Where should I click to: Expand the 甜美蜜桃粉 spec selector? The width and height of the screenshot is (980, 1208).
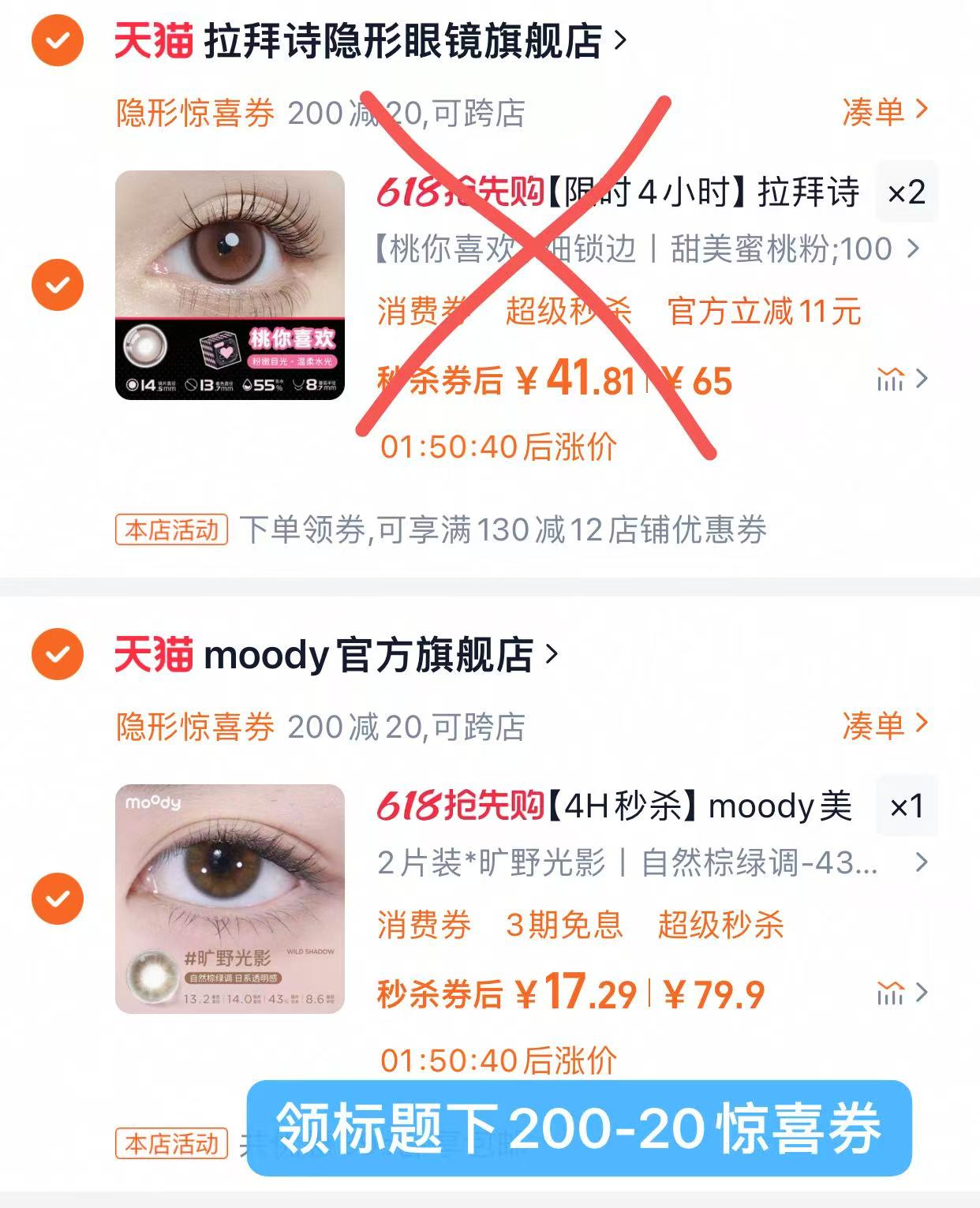click(x=647, y=249)
